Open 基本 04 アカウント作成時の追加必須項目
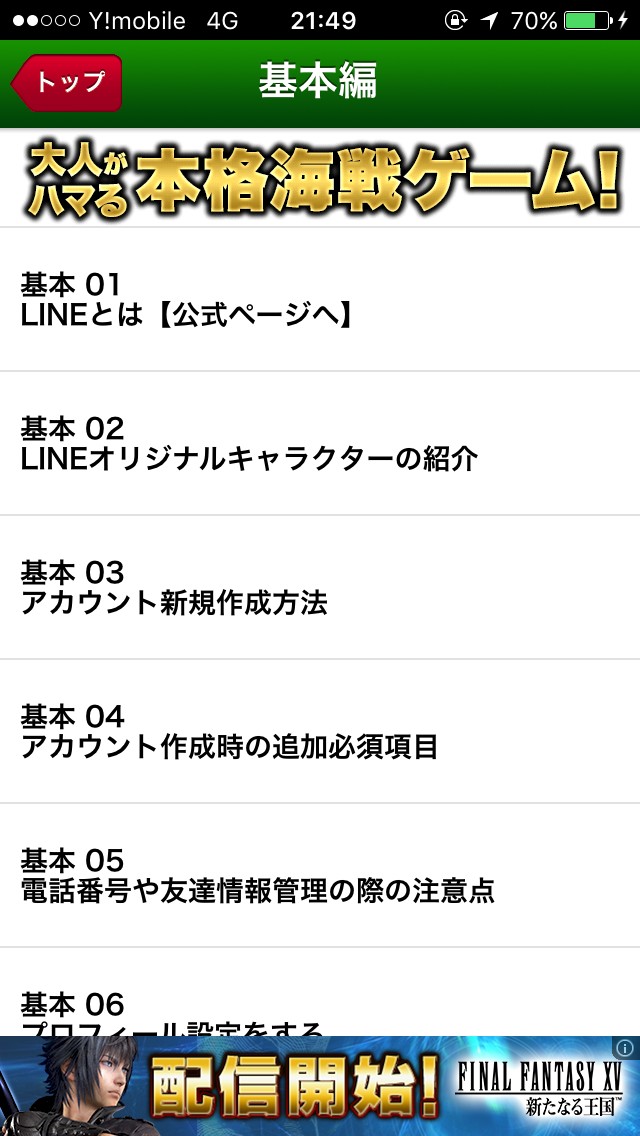This screenshot has width=640, height=1136. pyautogui.click(x=320, y=732)
